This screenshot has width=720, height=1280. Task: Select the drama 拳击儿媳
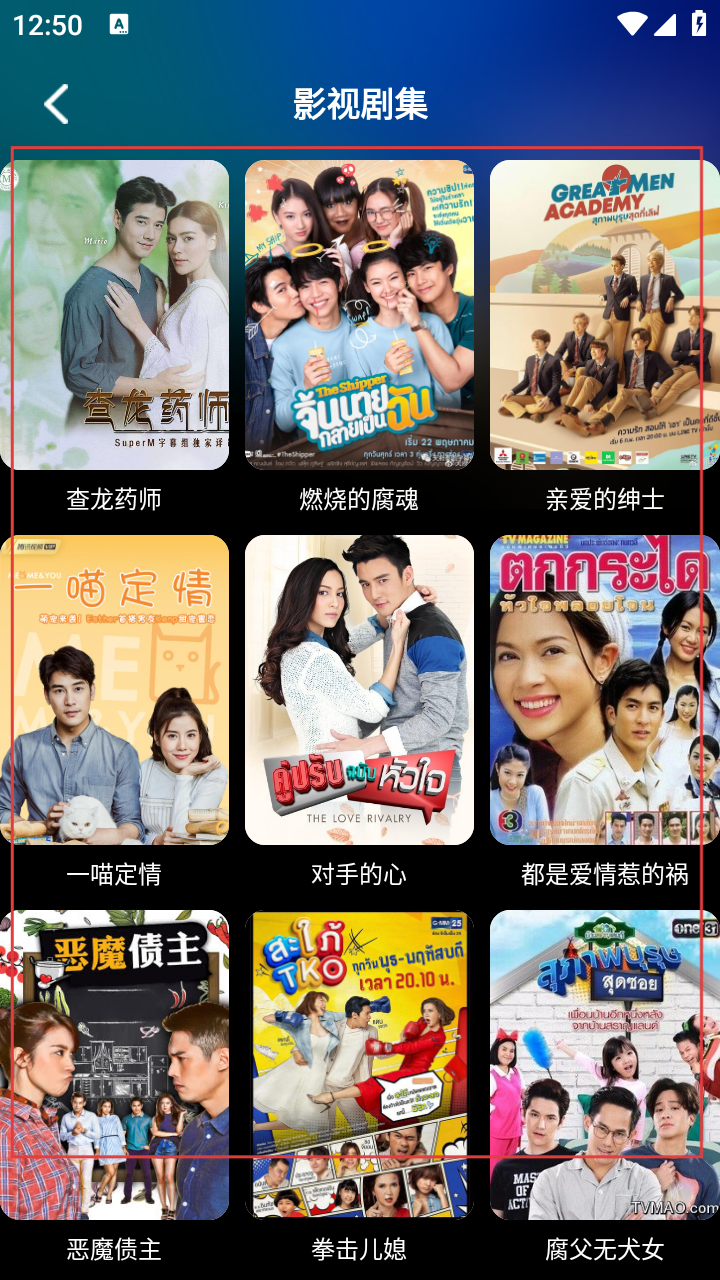click(x=359, y=1065)
